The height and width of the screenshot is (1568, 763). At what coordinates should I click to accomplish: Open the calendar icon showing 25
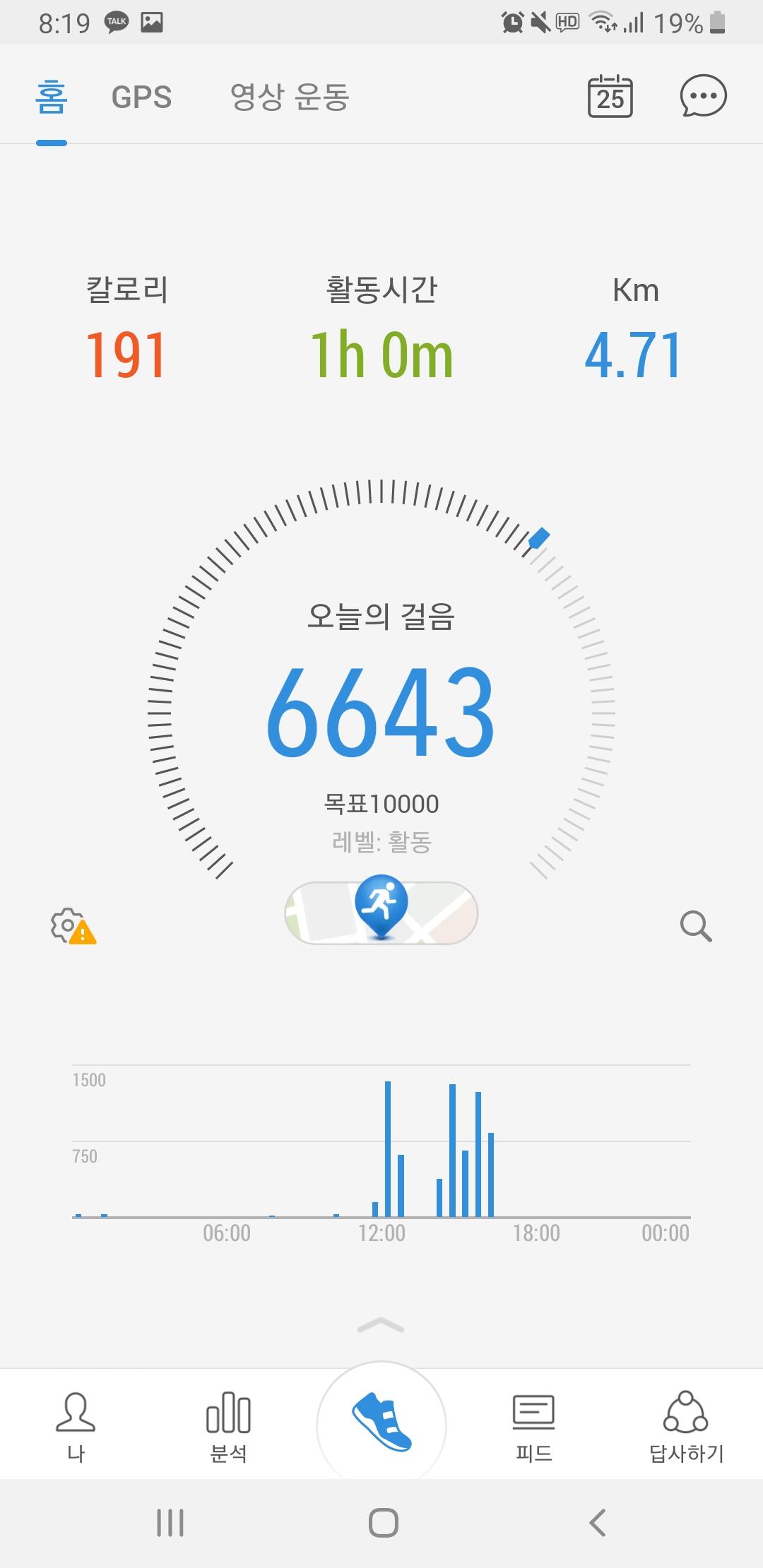click(610, 97)
